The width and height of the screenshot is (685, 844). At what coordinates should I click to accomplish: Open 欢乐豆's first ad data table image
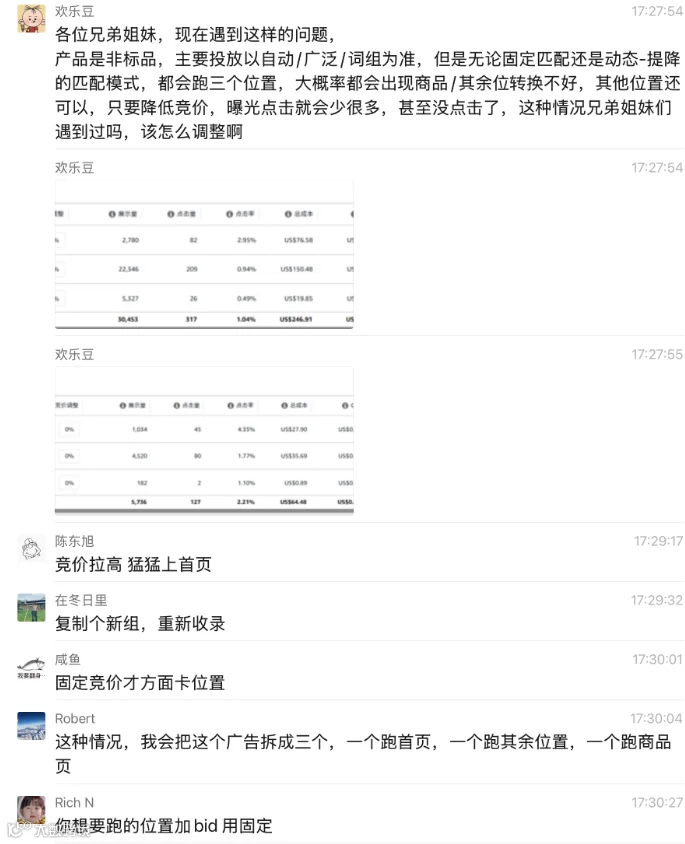click(x=204, y=255)
